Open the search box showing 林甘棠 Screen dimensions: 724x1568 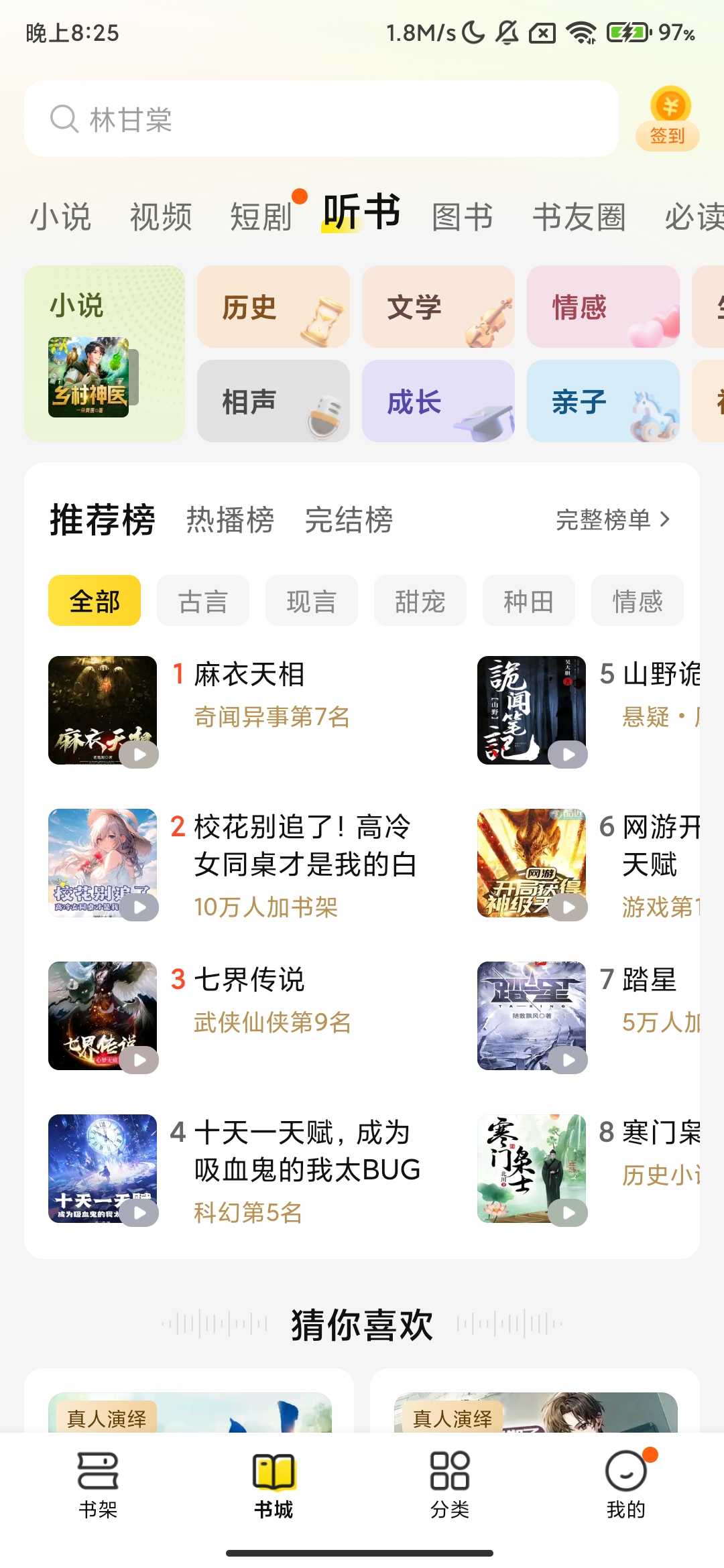tap(320, 119)
